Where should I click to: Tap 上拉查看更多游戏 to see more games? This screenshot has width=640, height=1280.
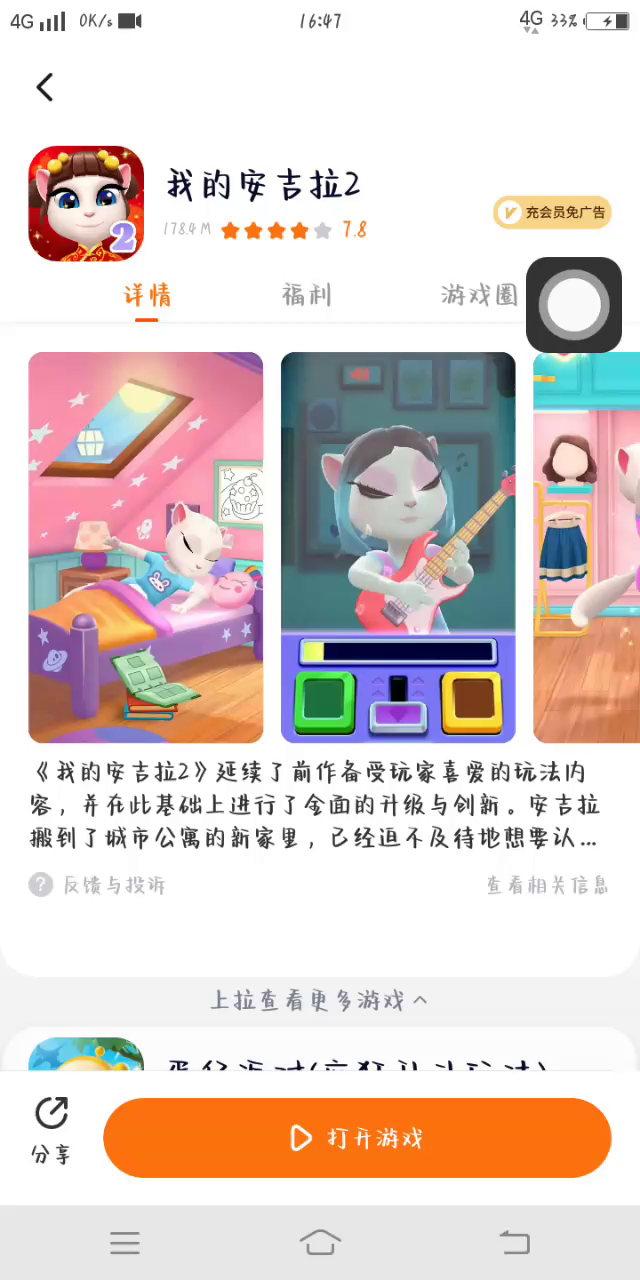319,1000
